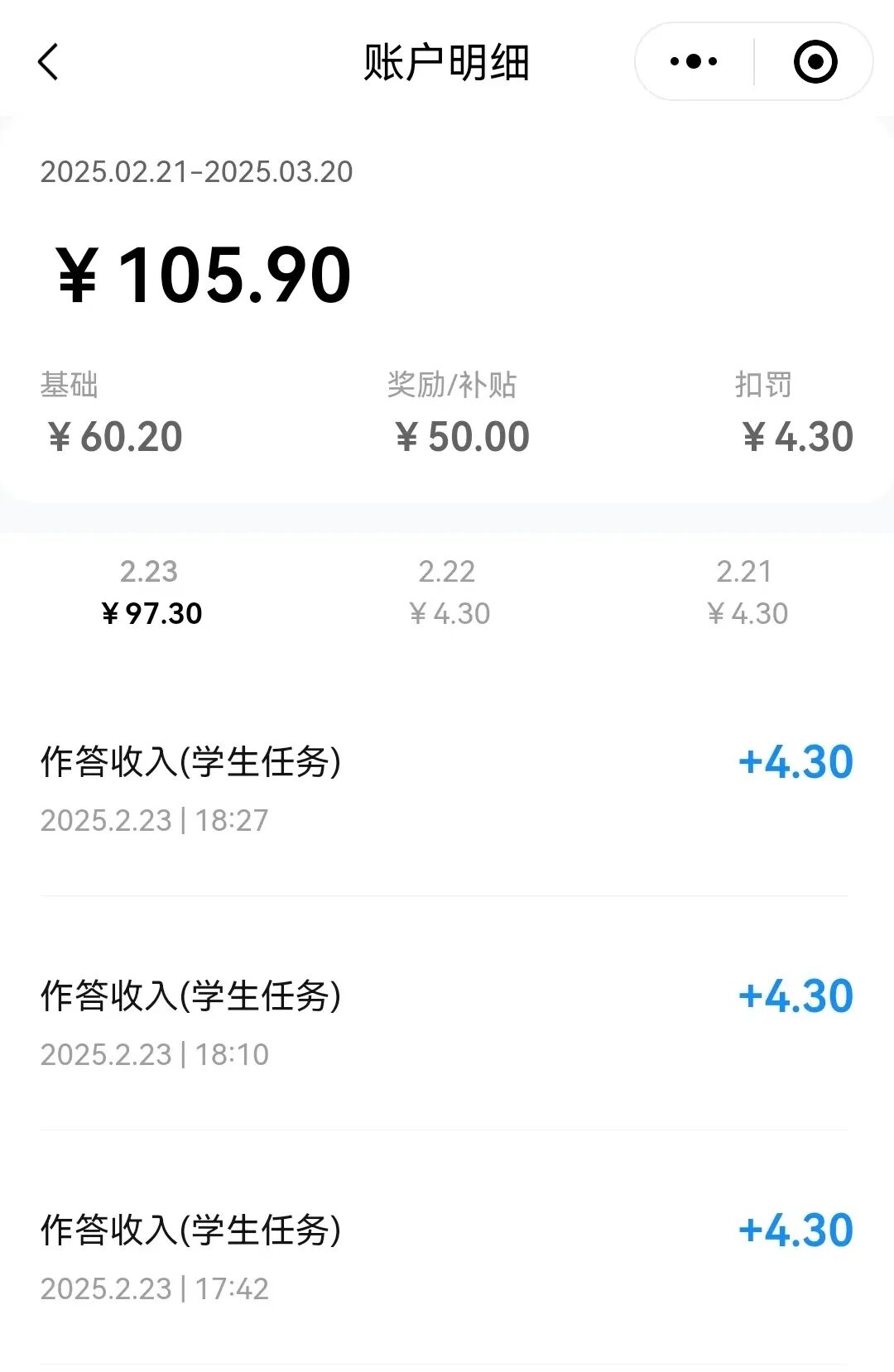Screen dimensions: 894x1372
Task: Switch to the 2.22 date tab
Action: click(x=448, y=592)
